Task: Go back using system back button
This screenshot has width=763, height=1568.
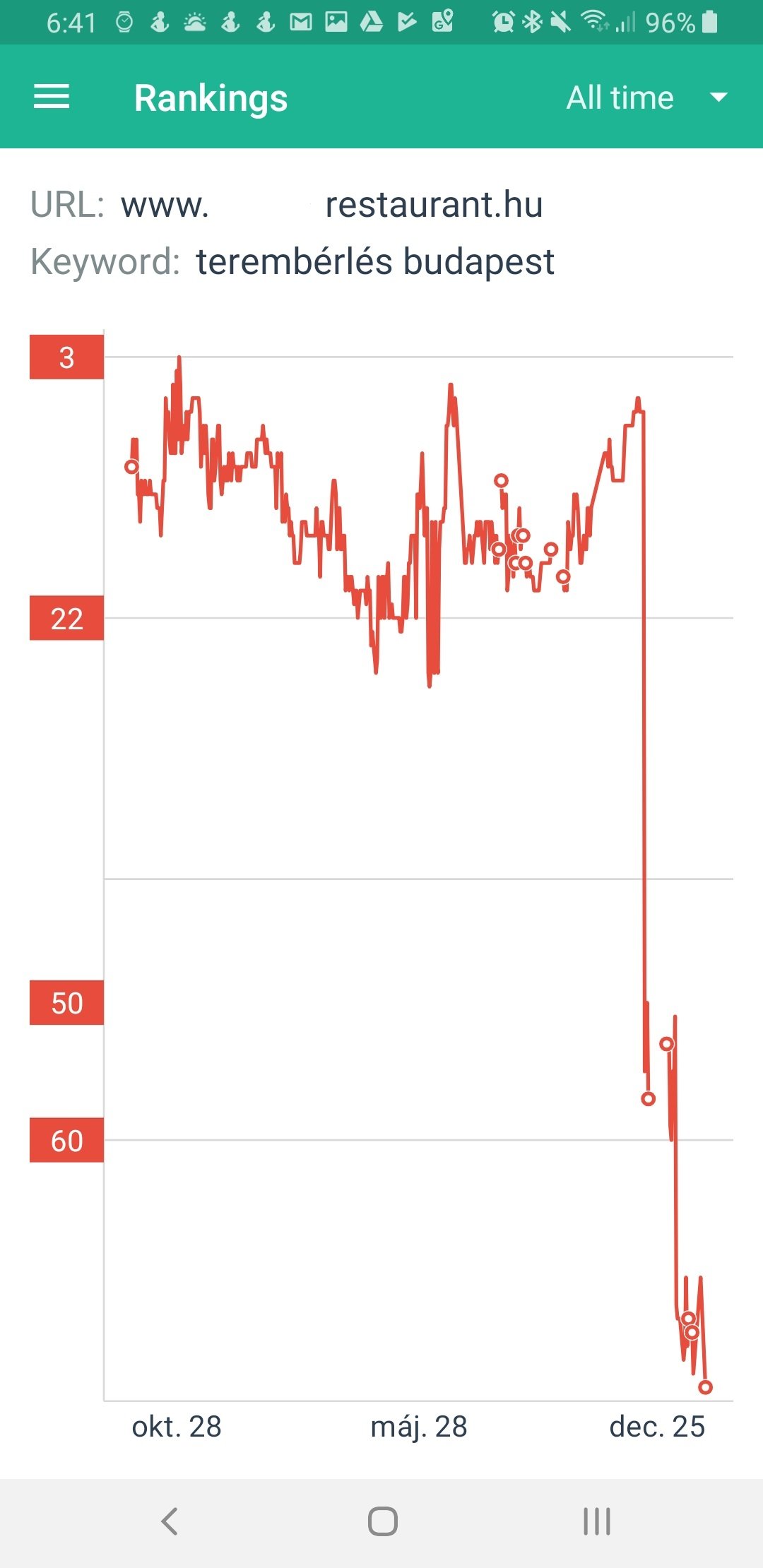Action: 169,1521
